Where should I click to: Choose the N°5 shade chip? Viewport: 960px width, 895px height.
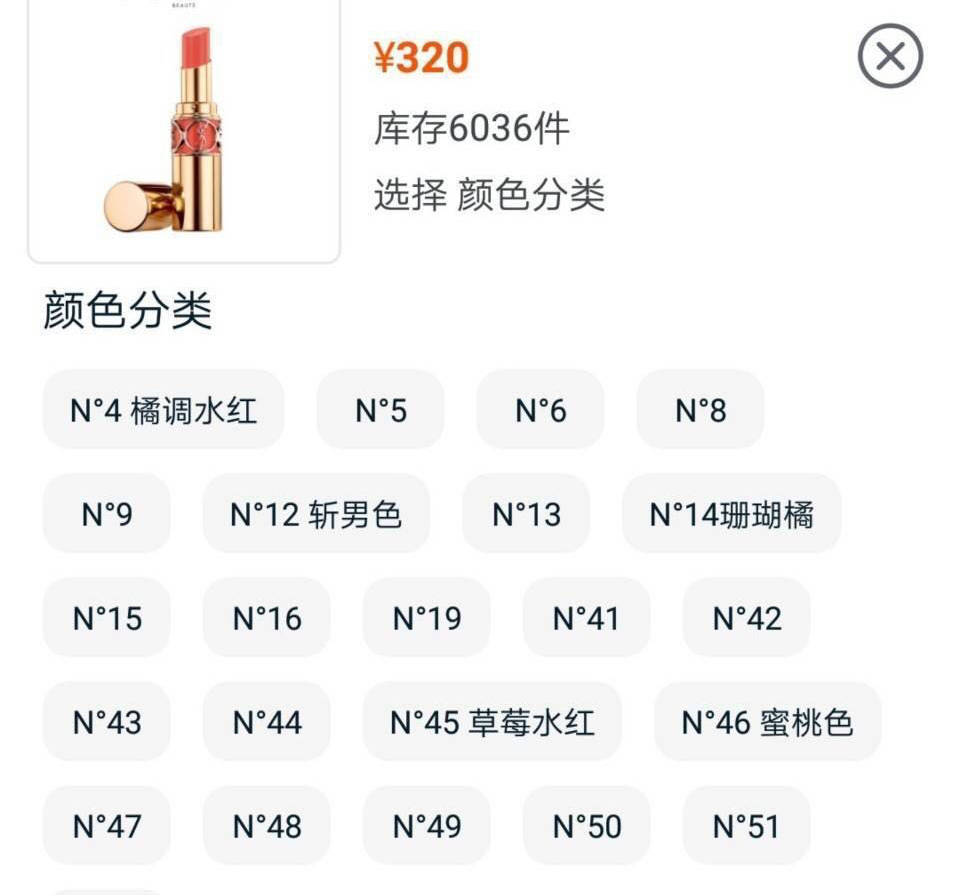380,410
